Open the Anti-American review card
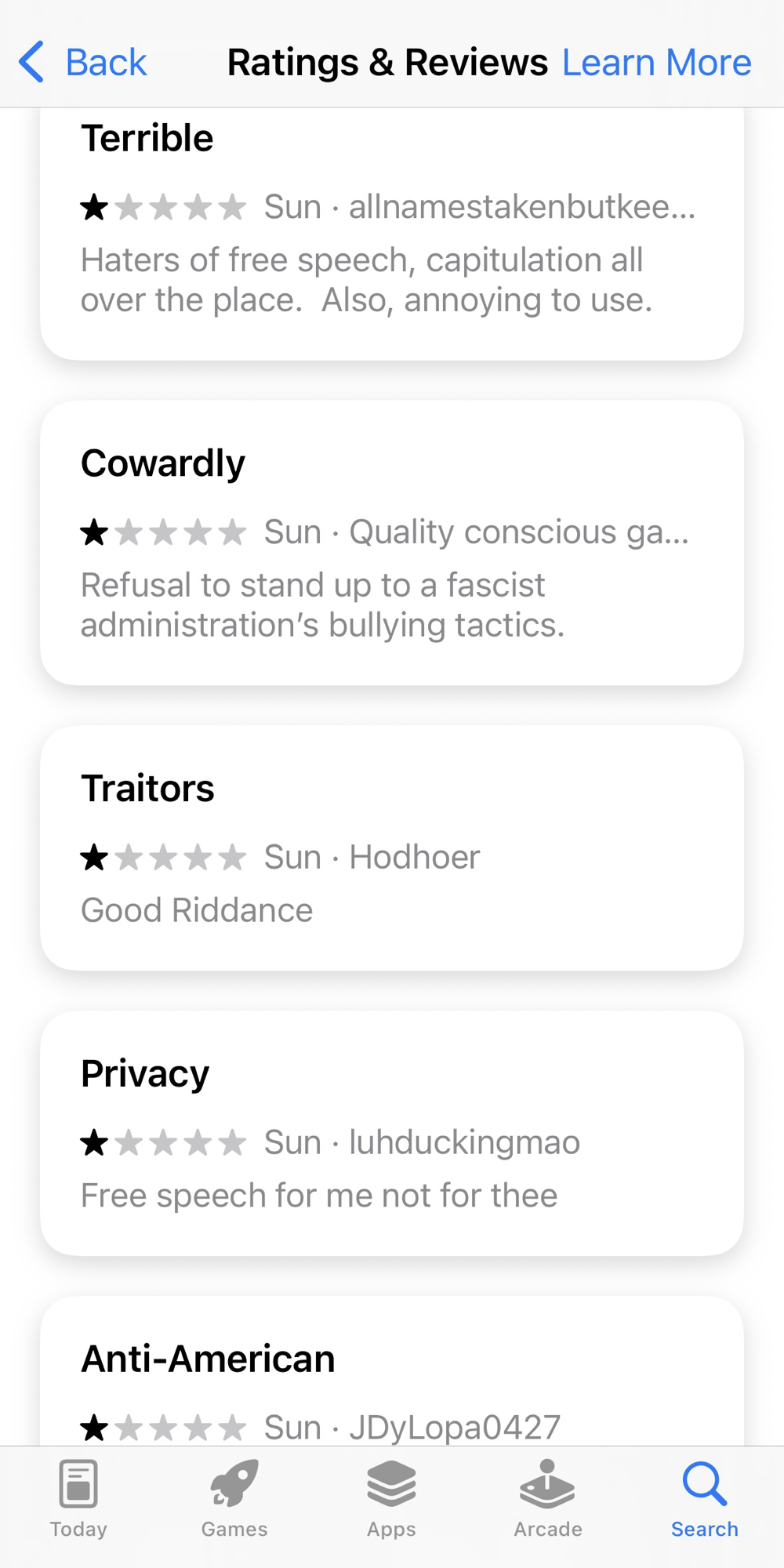 pos(392,1372)
